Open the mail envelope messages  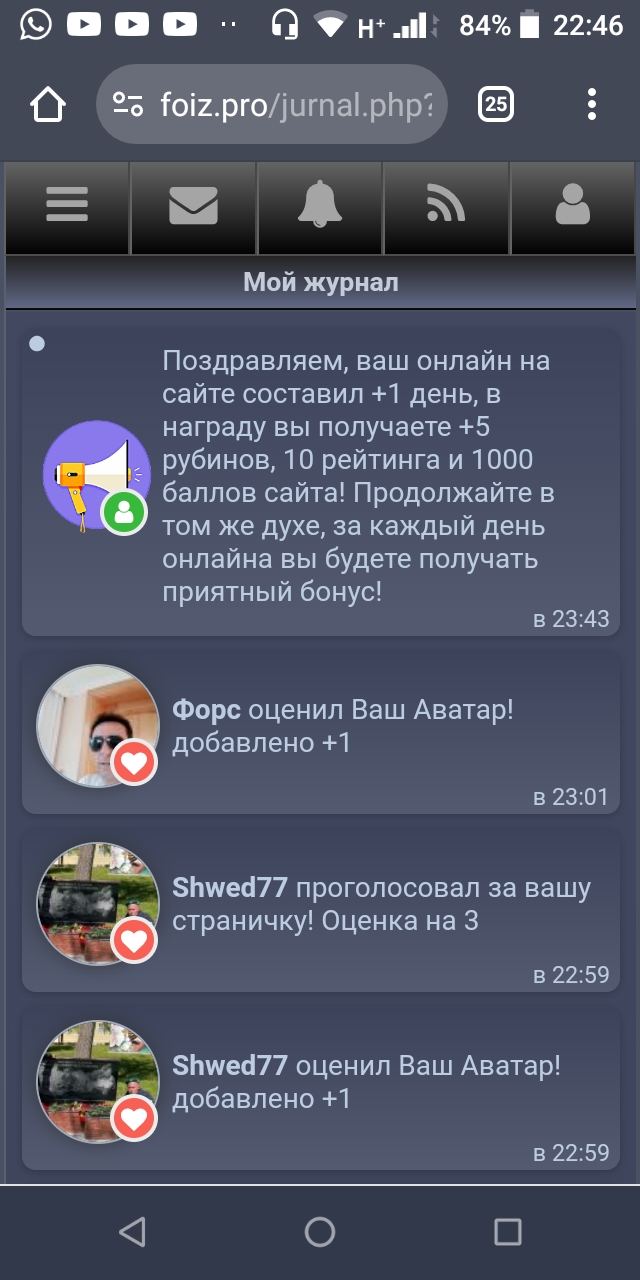(193, 206)
